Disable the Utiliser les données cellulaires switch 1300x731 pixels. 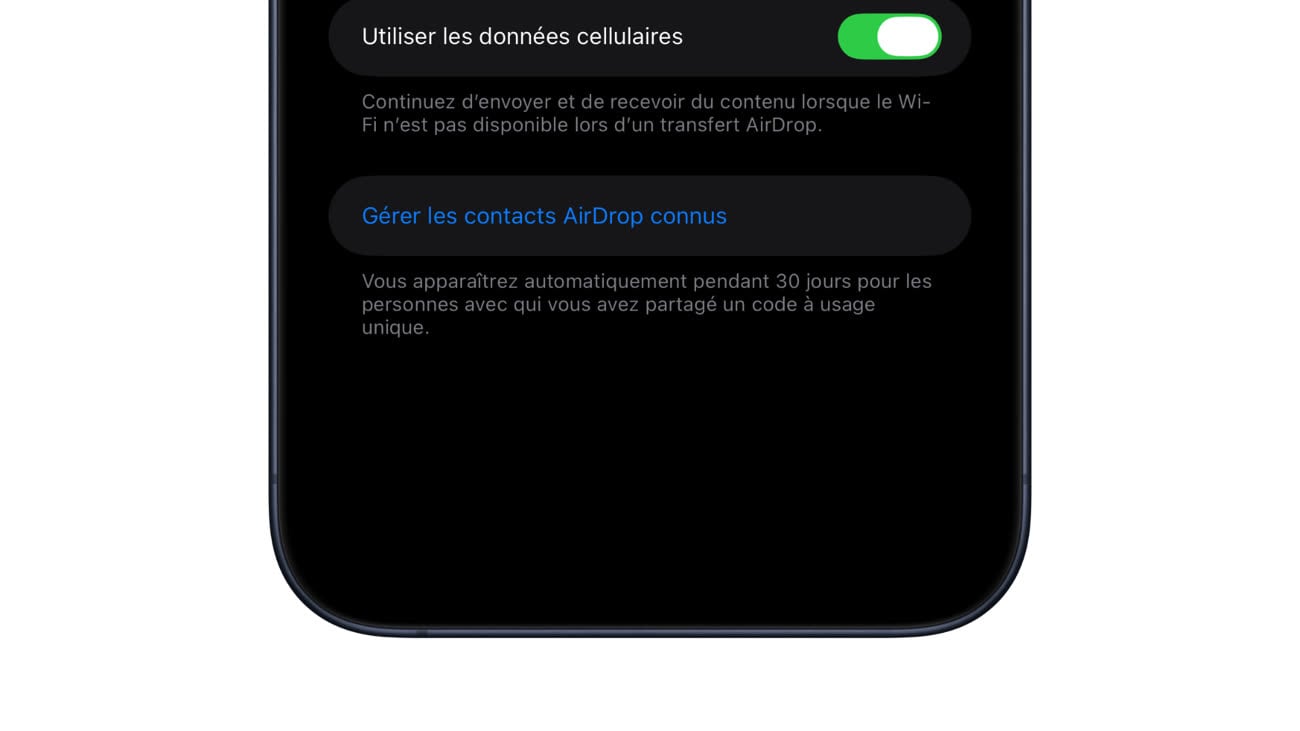[x=889, y=37]
